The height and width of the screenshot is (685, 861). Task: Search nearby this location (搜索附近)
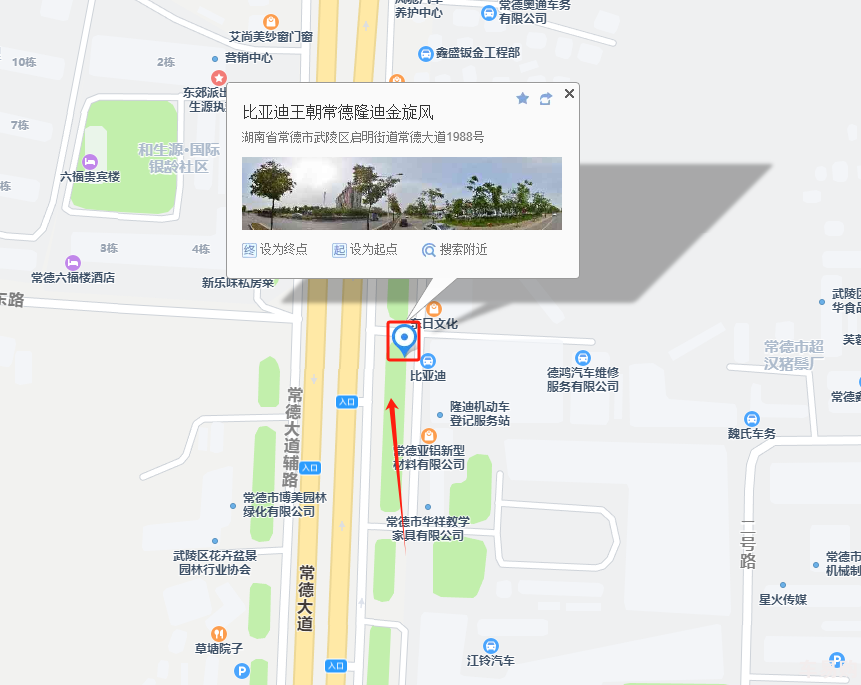pyautogui.click(x=455, y=250)
